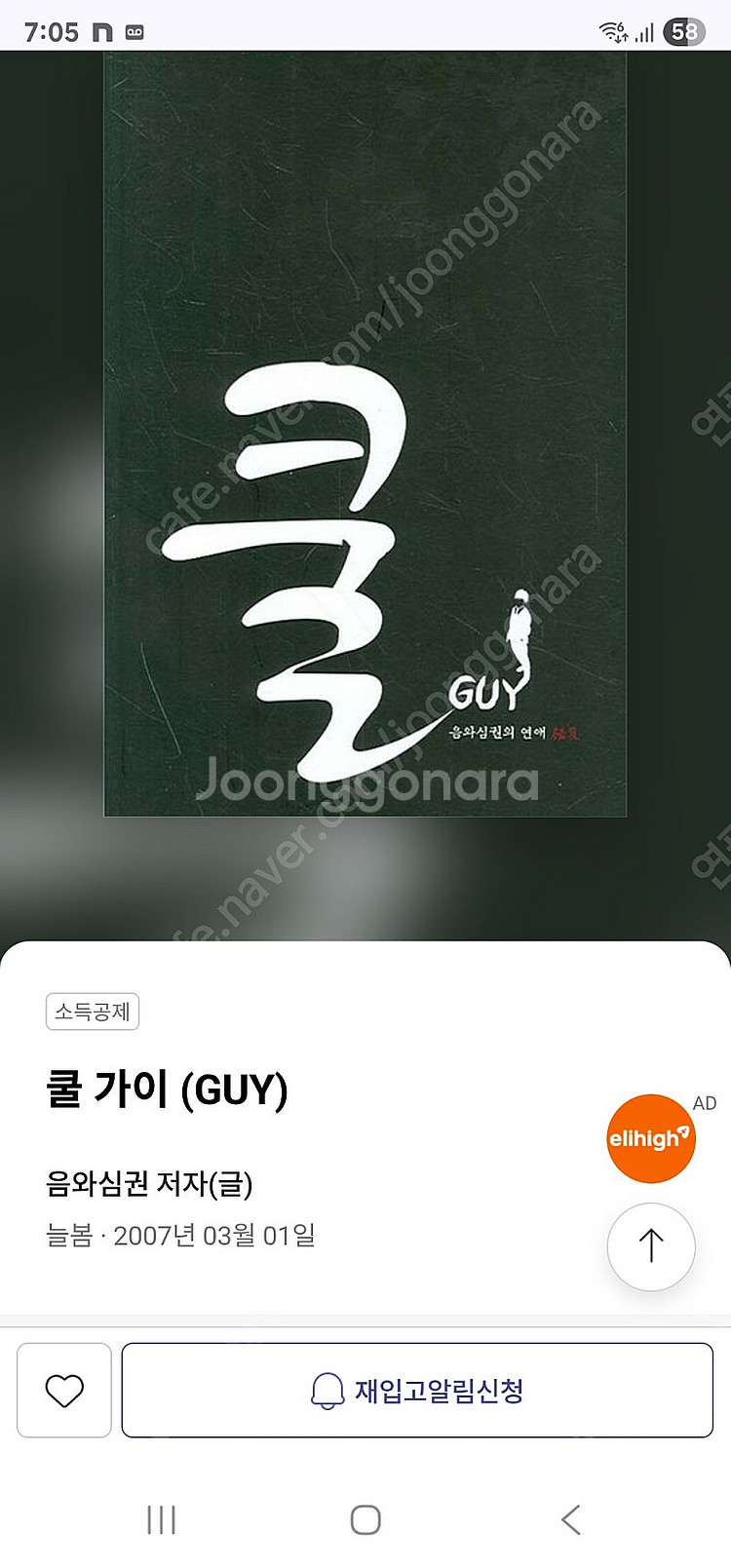Add 쿨 가이 to the heart wishlist
Screen dimensions: 731x1568
[64, 1390]
